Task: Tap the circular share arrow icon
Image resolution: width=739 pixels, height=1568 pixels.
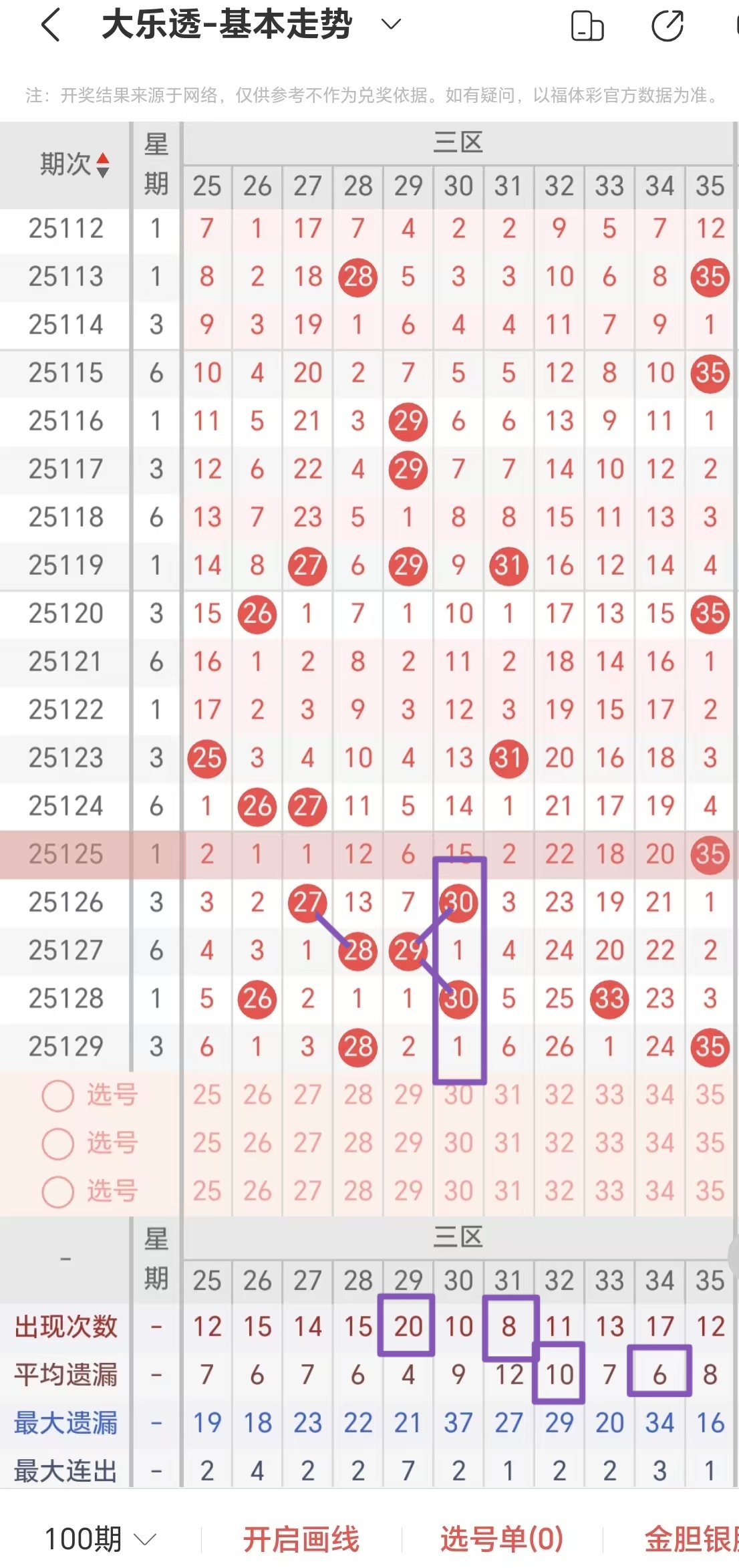Action: point(667,27)
